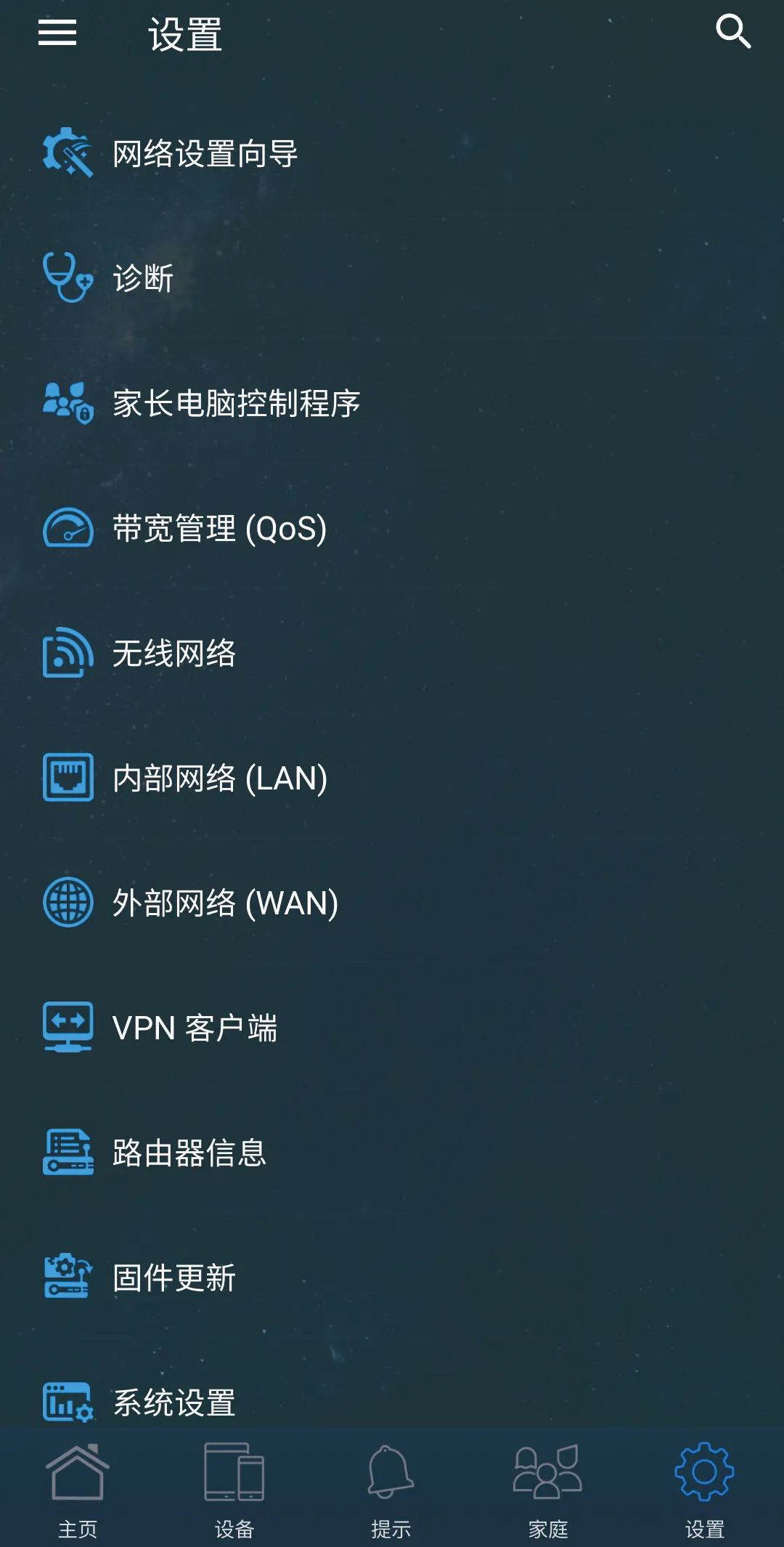Open 外部网络 (WAN) settings
This screenshot has height=1547, width=784.
[x=225, y=903]
